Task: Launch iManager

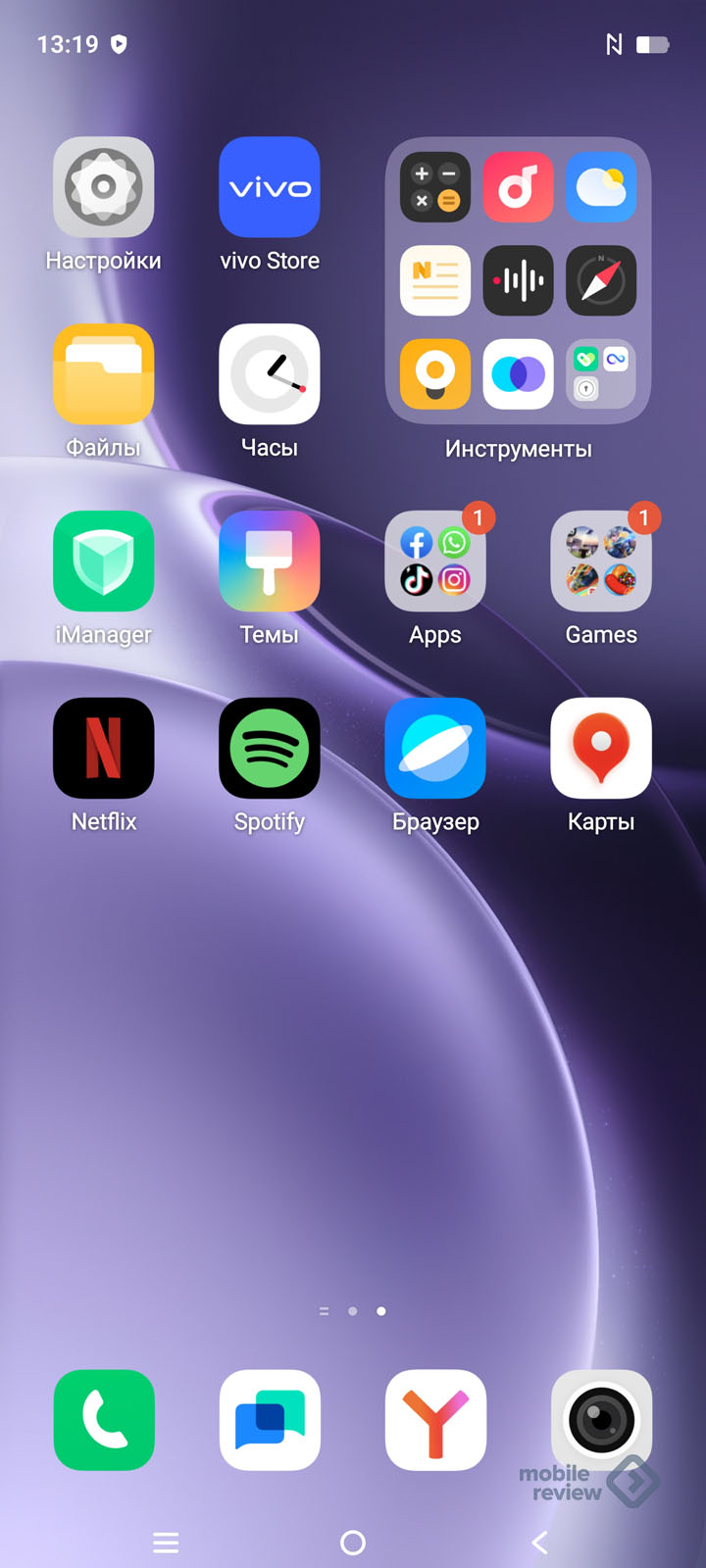Action: [103, 562]
